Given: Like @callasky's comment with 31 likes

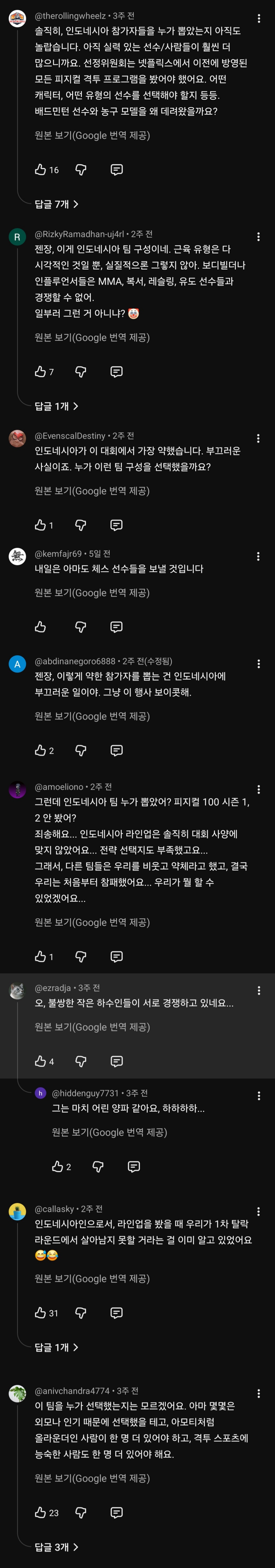Looking at the screenshot, I should (41, 1312).
